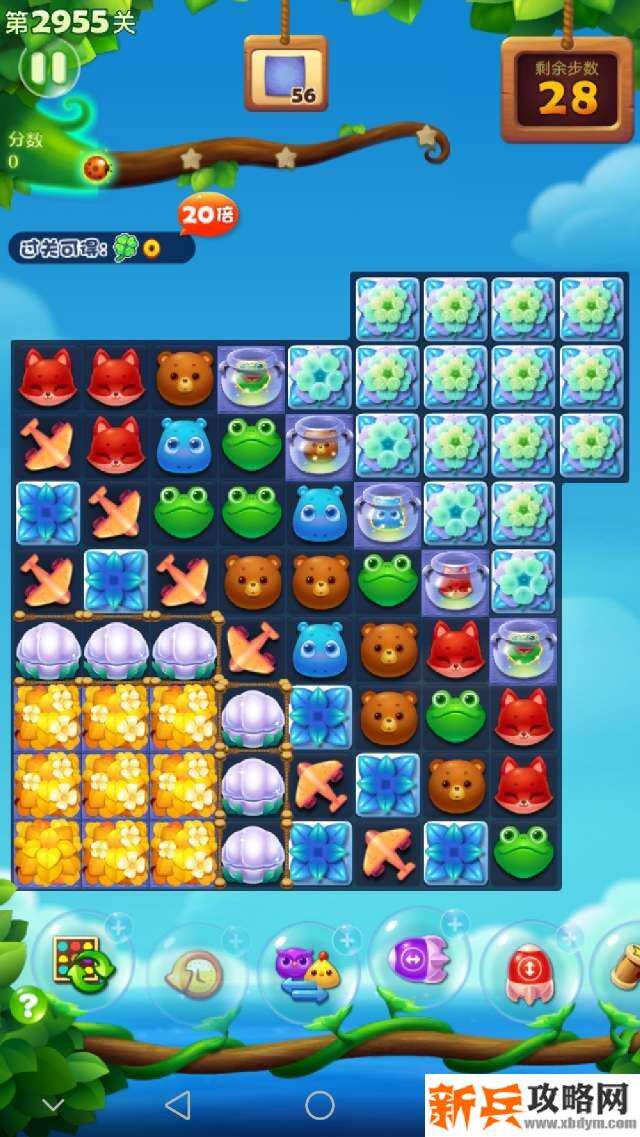Pause the game
The width and height of the screenshot is (640, 1137).
(x=47, y=67)
